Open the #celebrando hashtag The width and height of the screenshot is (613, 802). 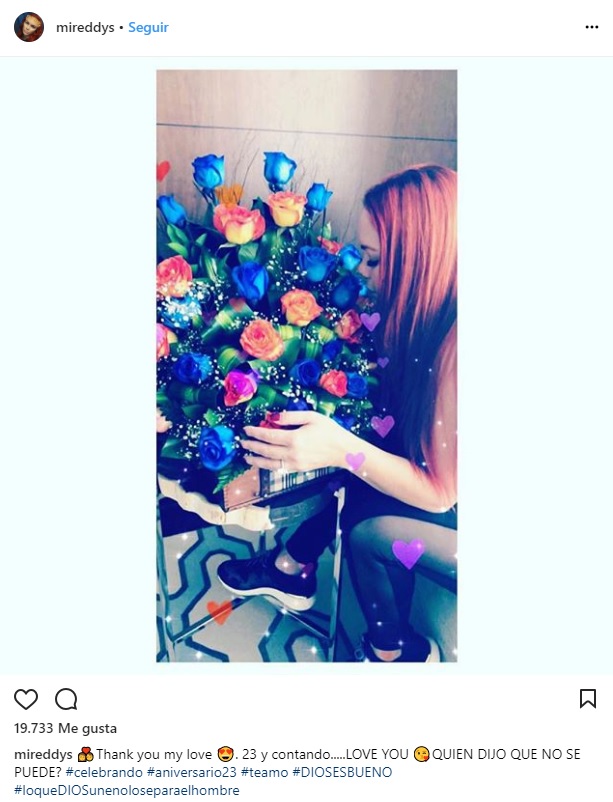pyautogui.click(x=104, y=772)
